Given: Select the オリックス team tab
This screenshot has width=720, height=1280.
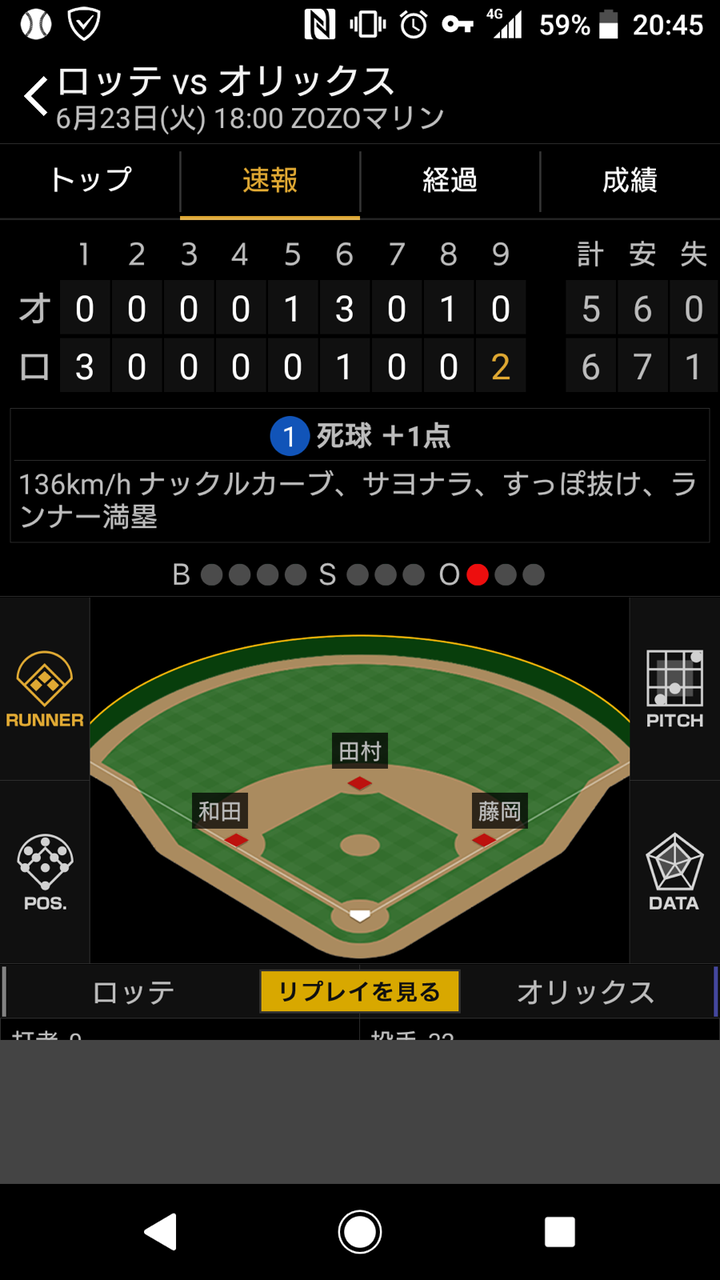Looking at the screenshot, I should click(586, 992).
